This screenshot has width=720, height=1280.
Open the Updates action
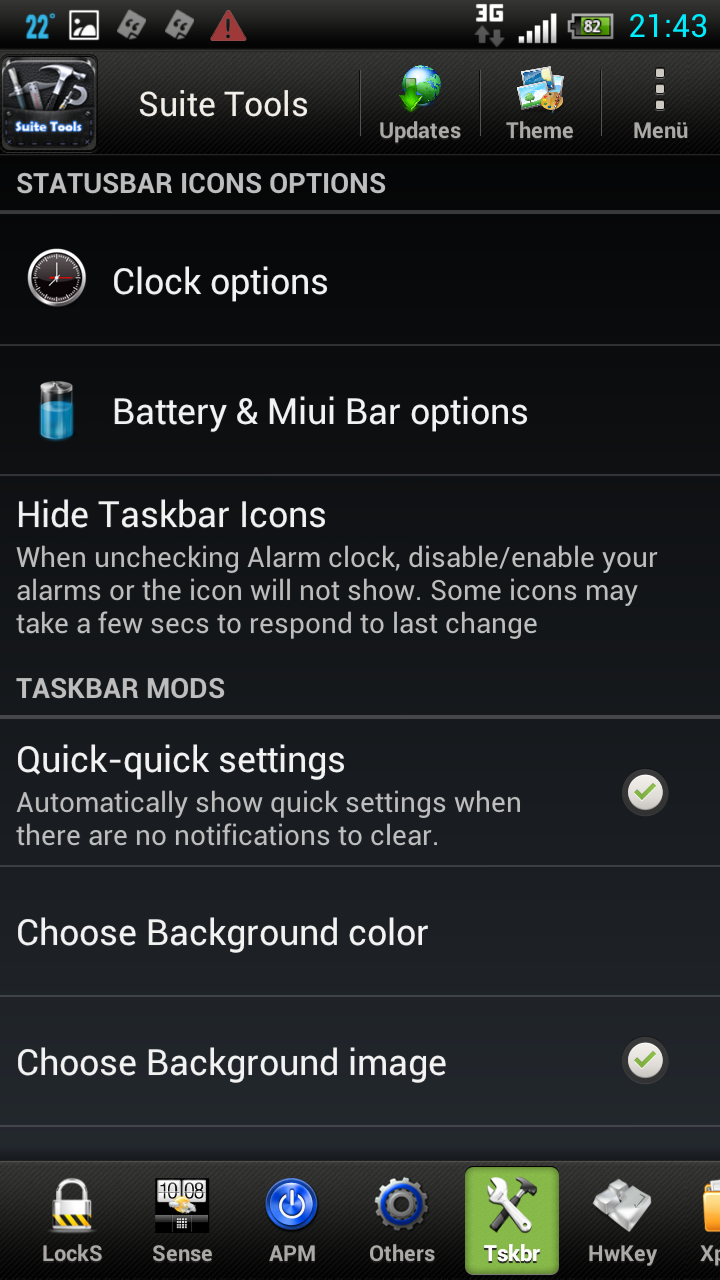pos(420,104)
